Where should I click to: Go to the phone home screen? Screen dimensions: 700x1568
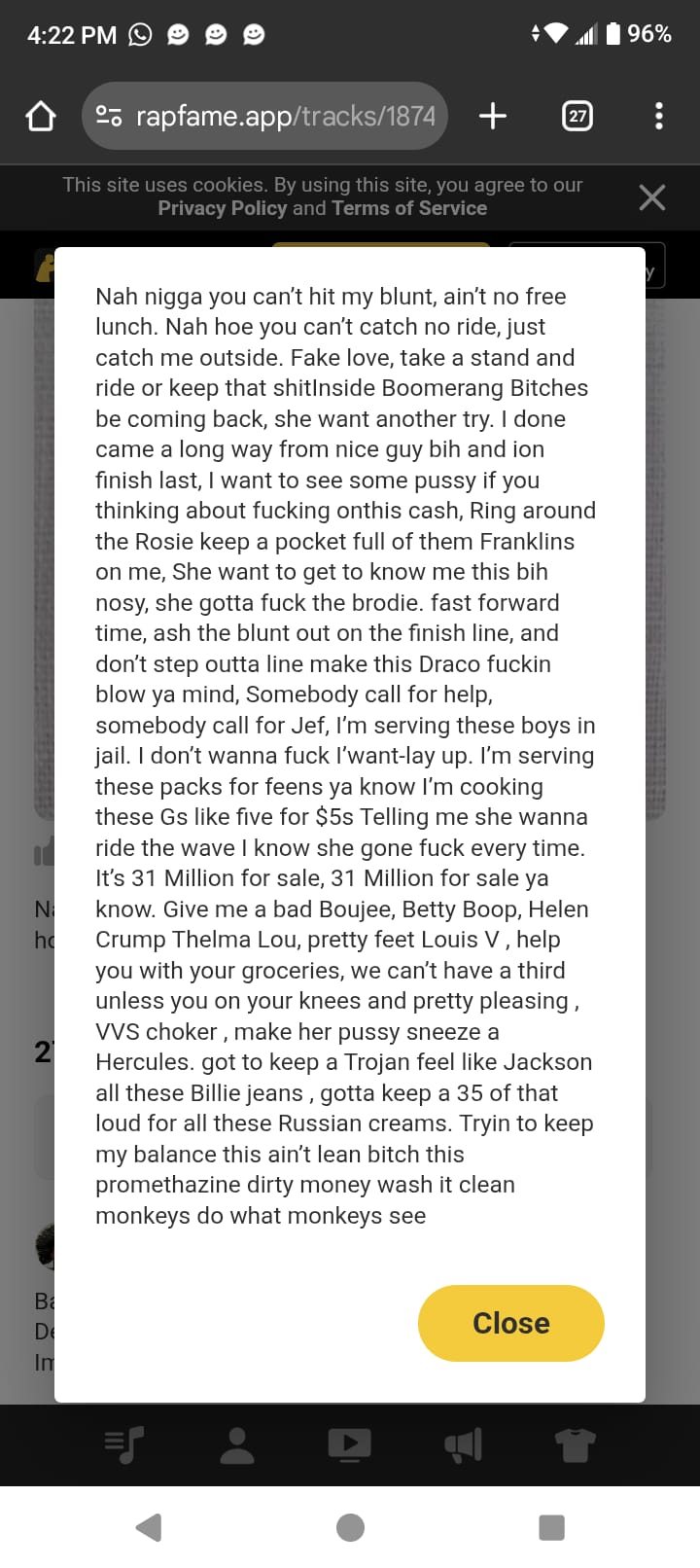(350, 1527)
